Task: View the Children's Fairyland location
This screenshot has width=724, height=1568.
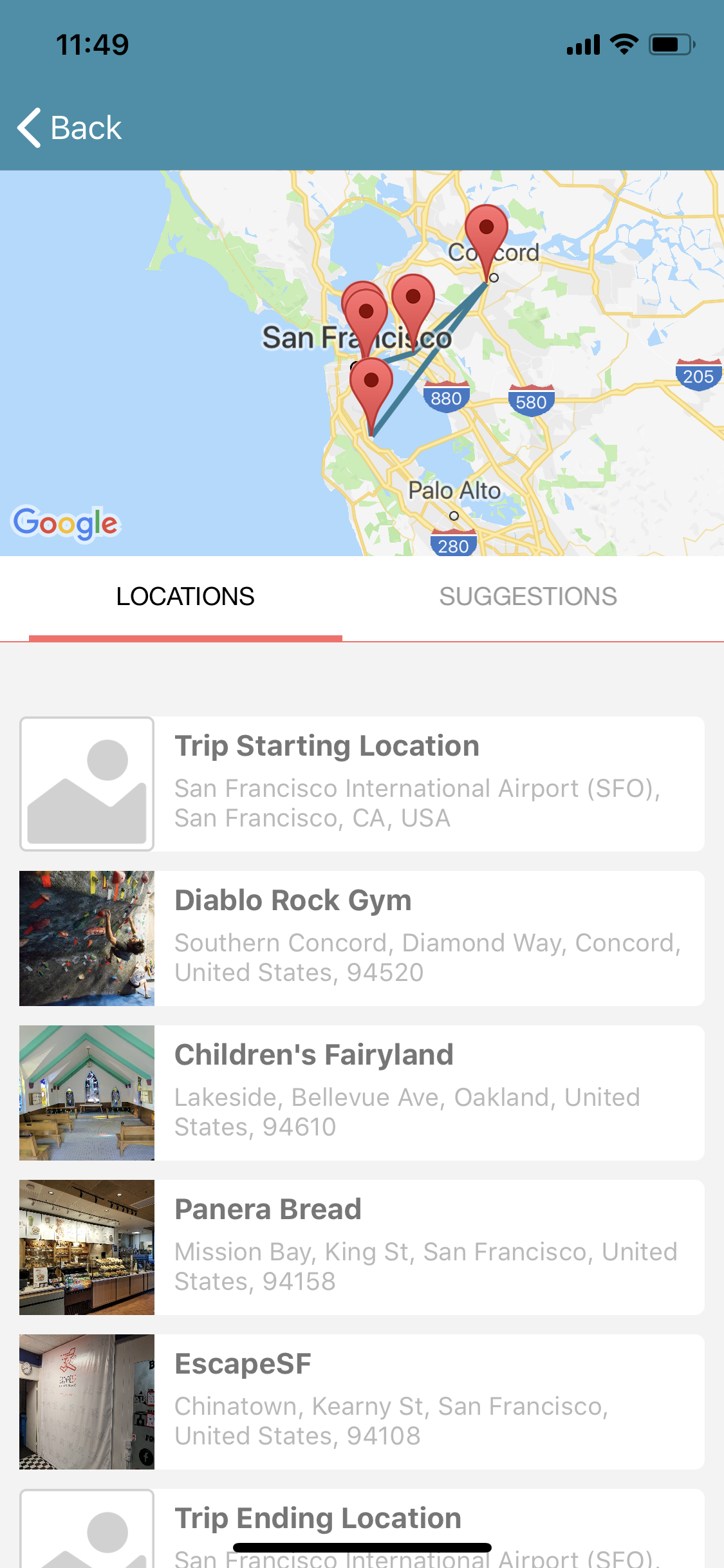Action: 362,1093
